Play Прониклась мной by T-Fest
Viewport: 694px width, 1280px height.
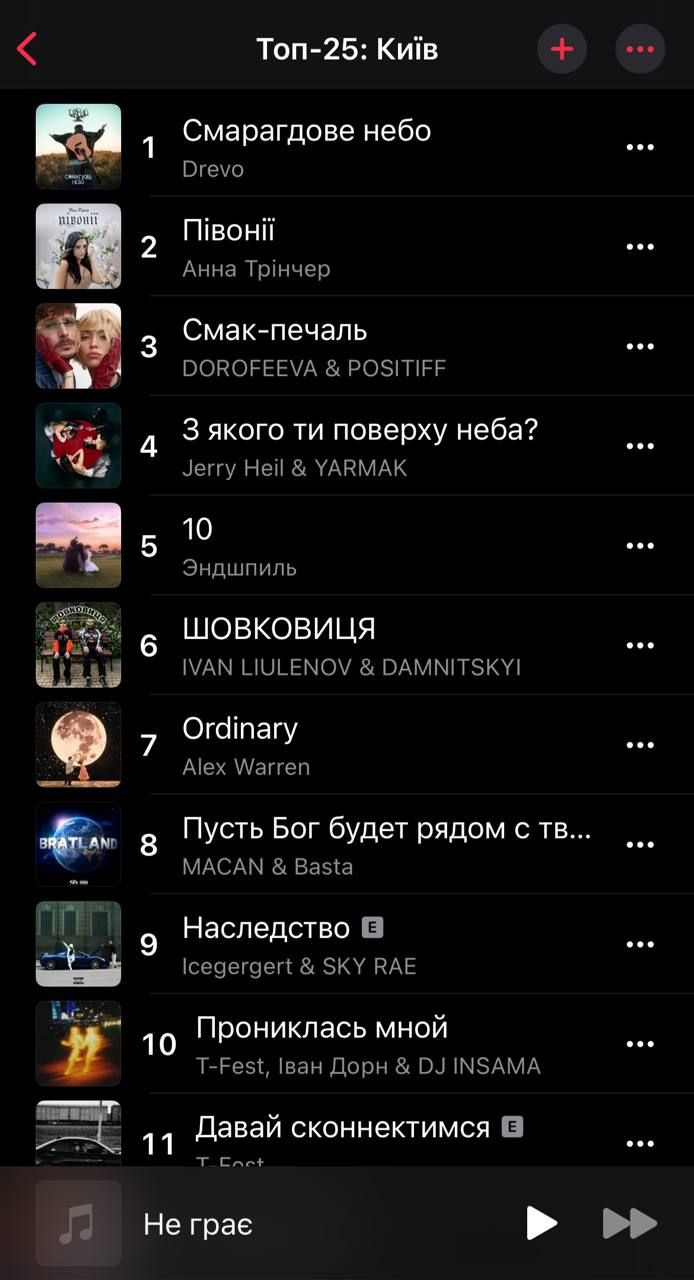tap(322, 1043)
